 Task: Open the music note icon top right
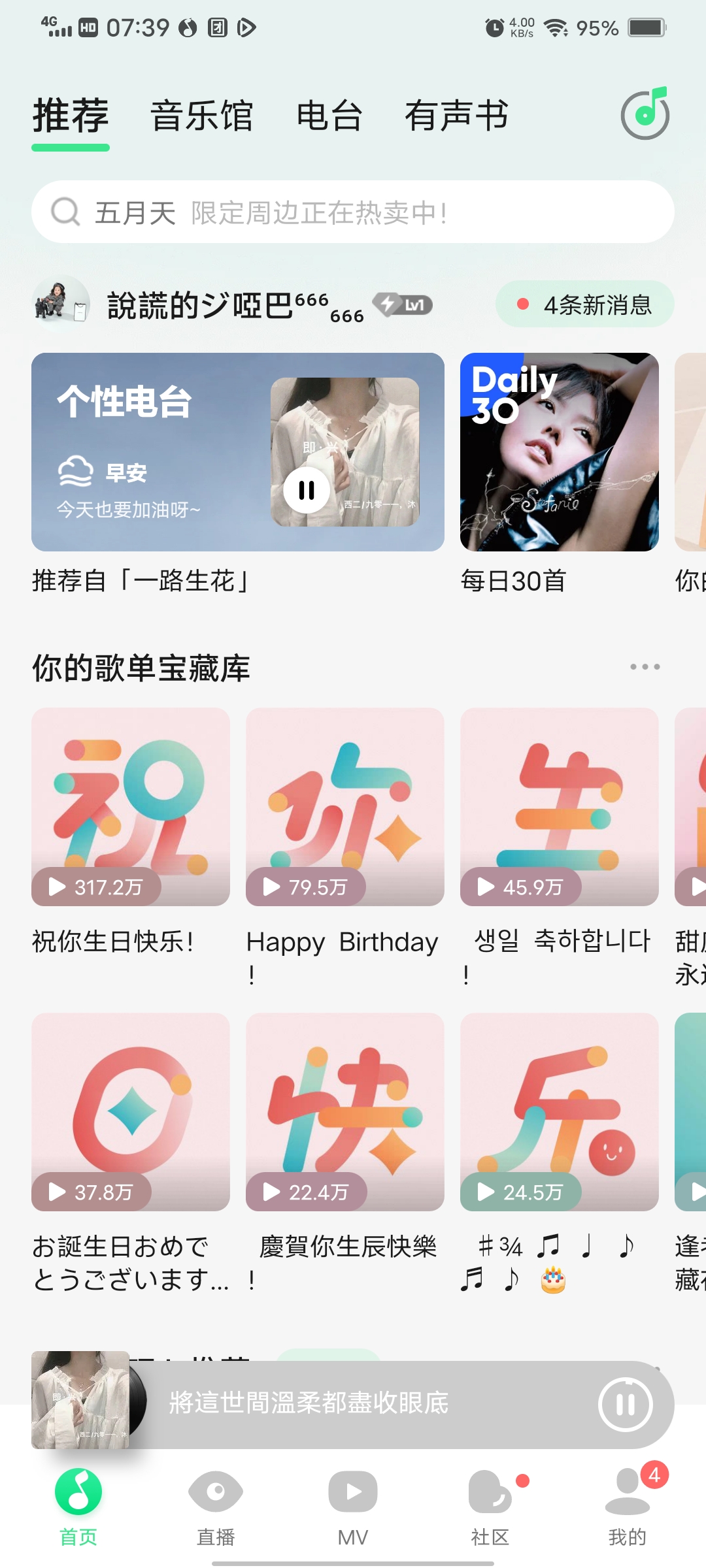click(646, 114)
